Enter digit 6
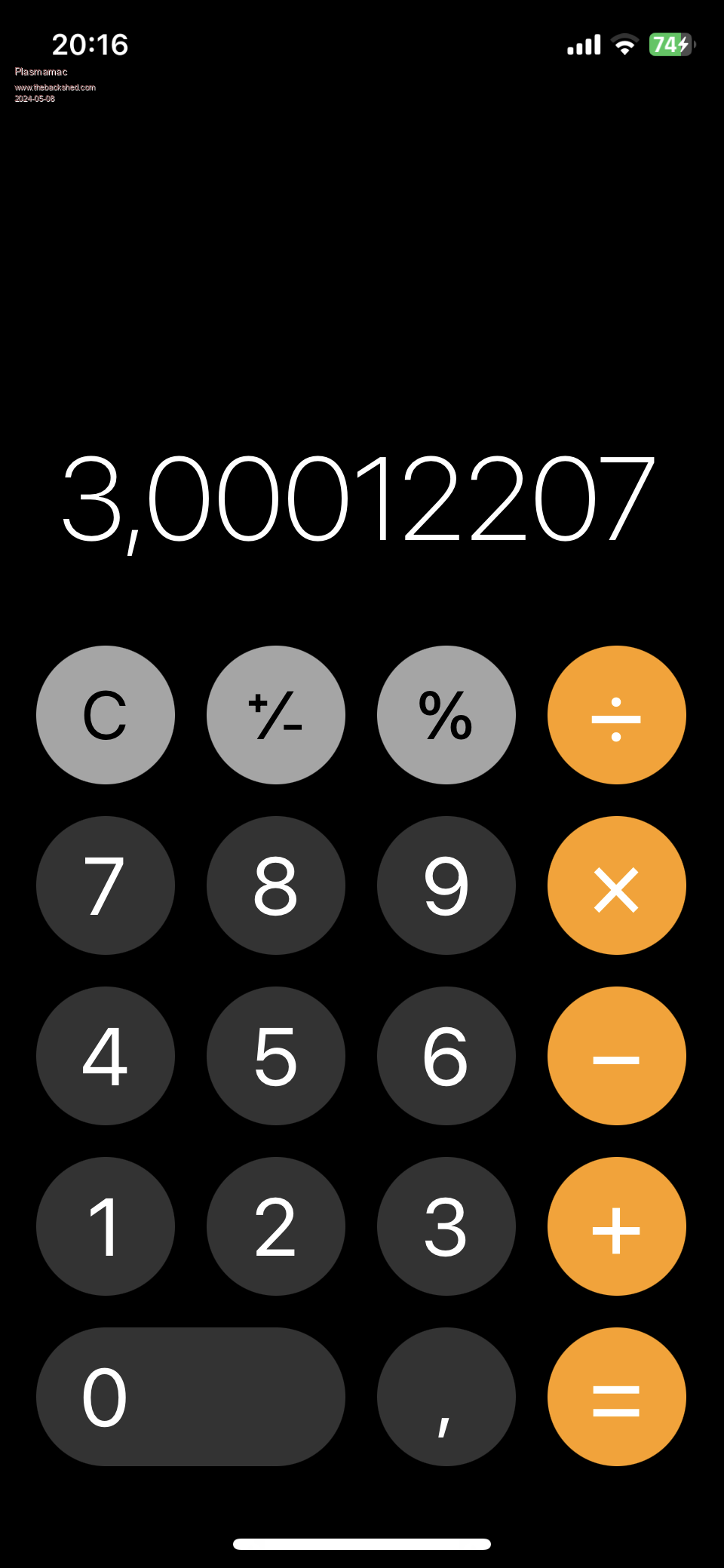This screenshot has width=724, height=1568. click(446, 1056)
